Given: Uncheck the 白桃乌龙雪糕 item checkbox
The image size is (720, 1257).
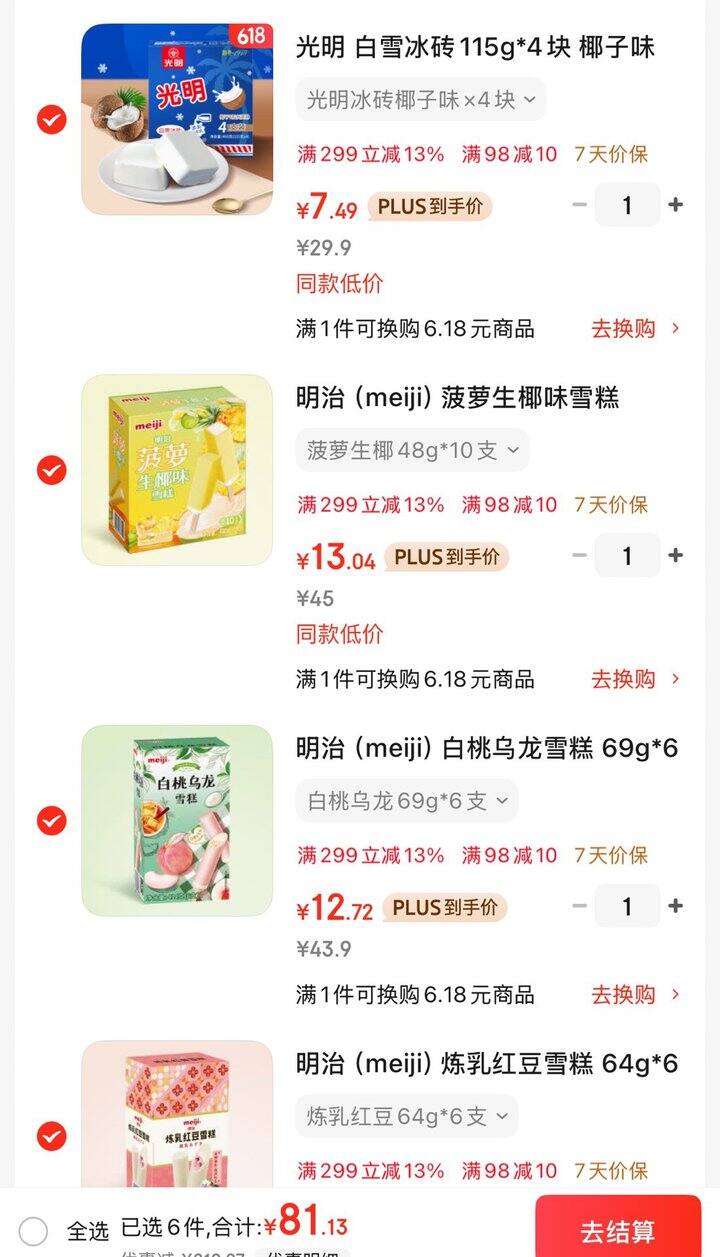Looking at the screenshot, I should pyautogui.click(x=52, y=821).
